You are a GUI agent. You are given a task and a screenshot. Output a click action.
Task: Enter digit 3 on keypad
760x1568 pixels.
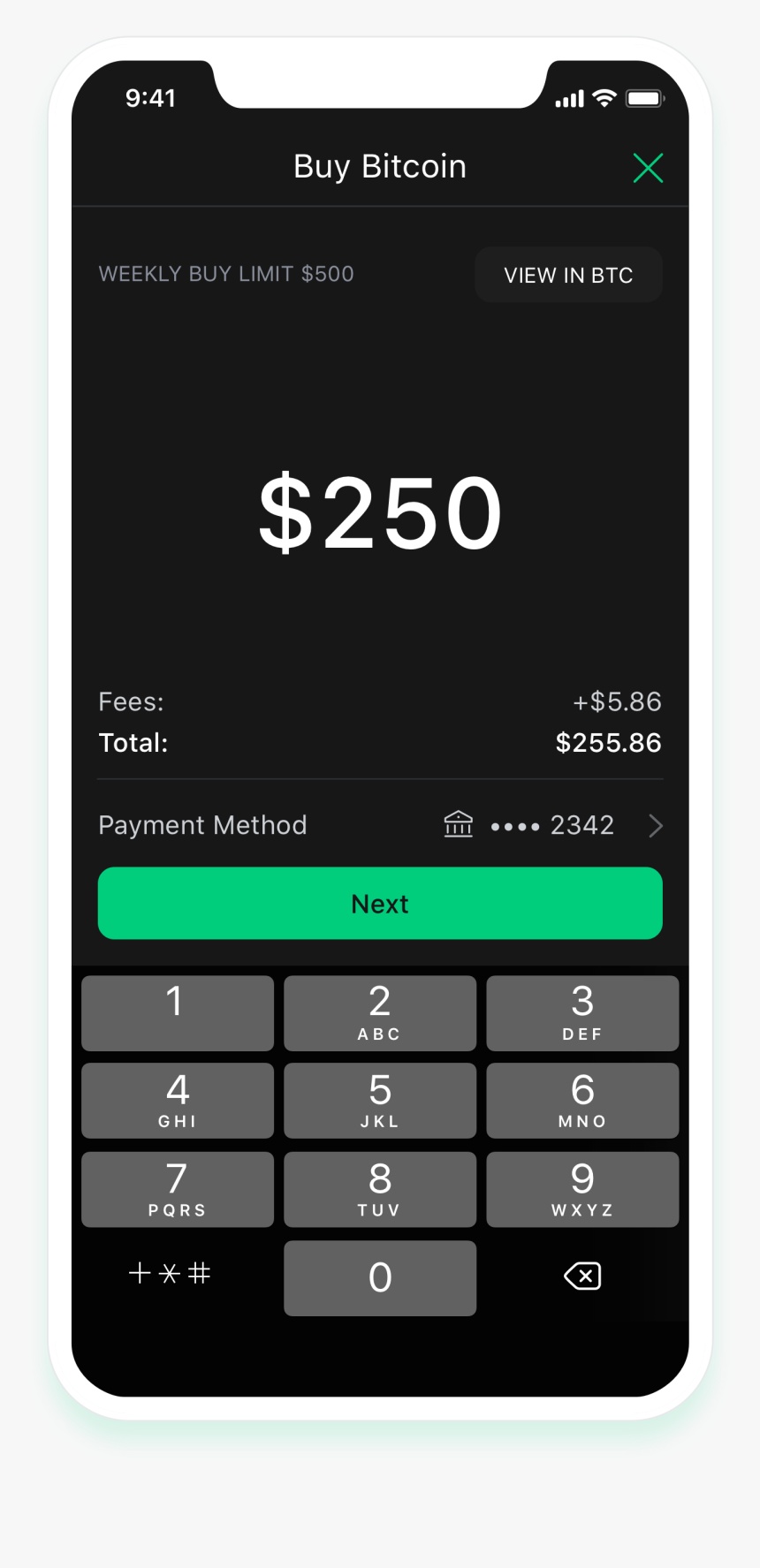[582, 1012]
